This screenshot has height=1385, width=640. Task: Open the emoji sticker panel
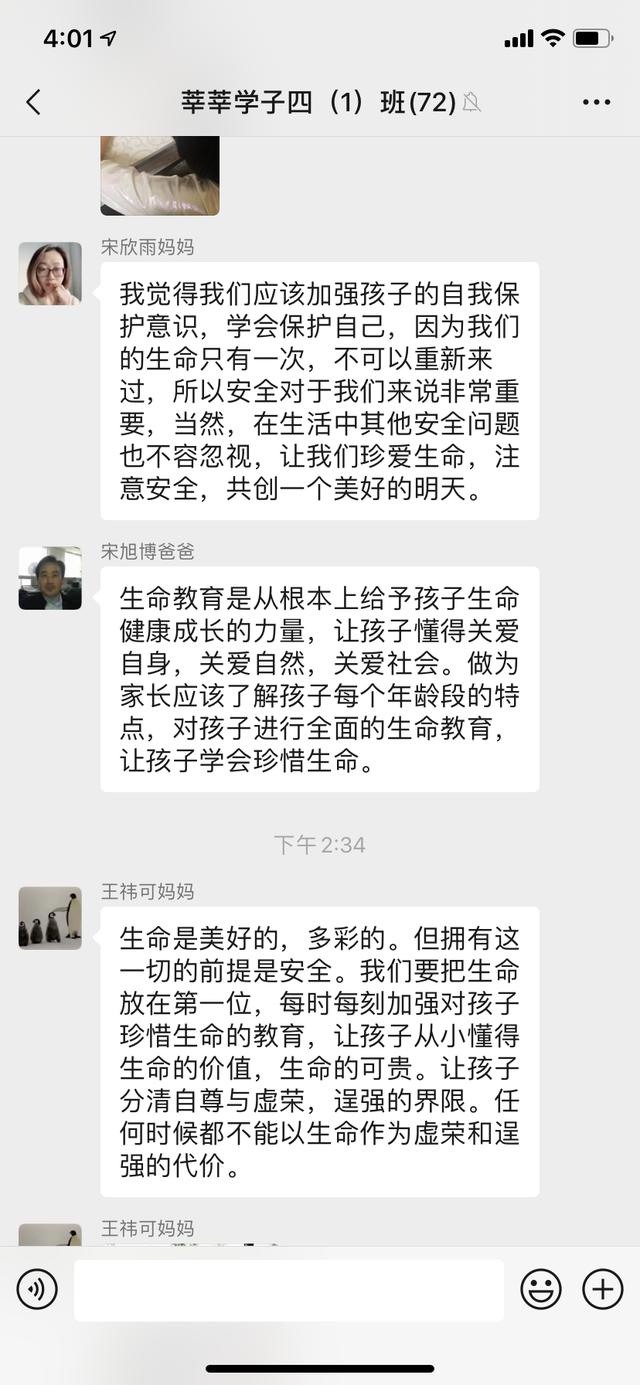(x=541, y=1289)
